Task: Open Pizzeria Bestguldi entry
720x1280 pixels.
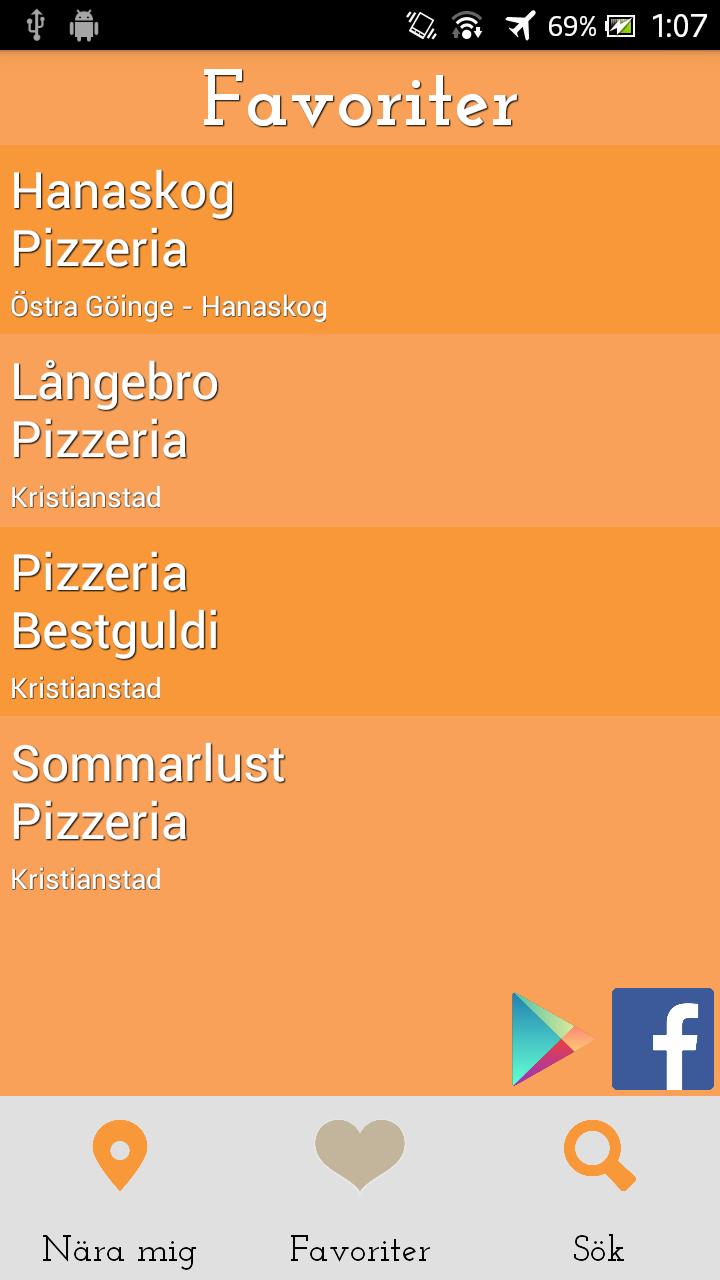Action: (x=360, y=622)
